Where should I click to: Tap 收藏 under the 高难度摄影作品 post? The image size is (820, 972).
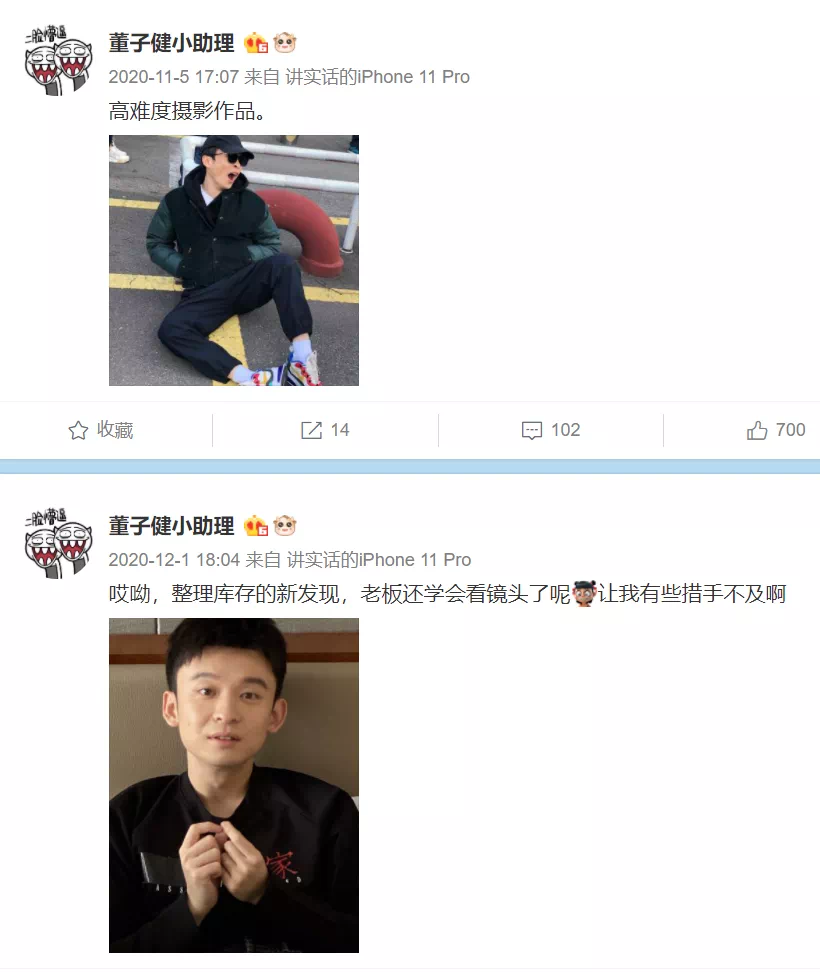101,430
